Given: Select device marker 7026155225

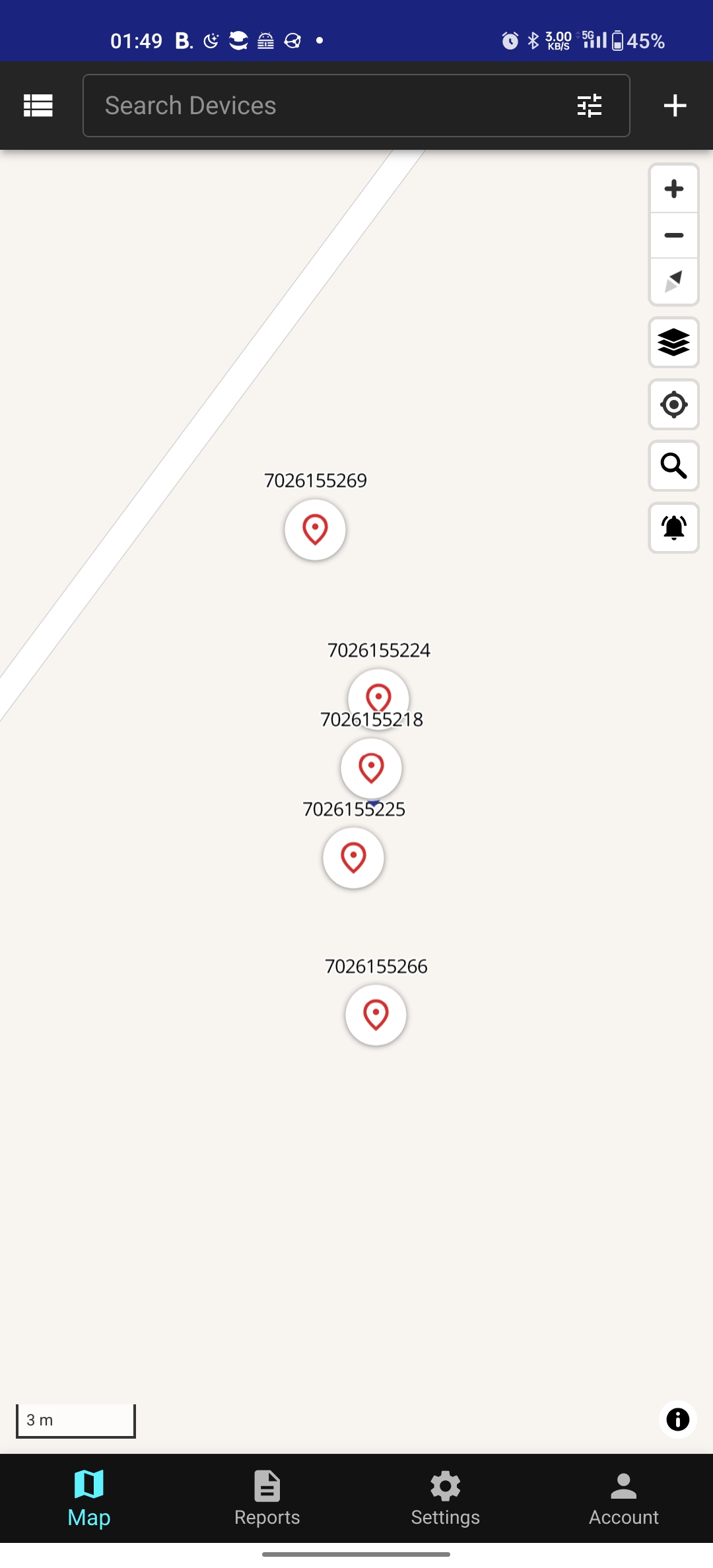Looking at the screenshot, I should (353, 858).
